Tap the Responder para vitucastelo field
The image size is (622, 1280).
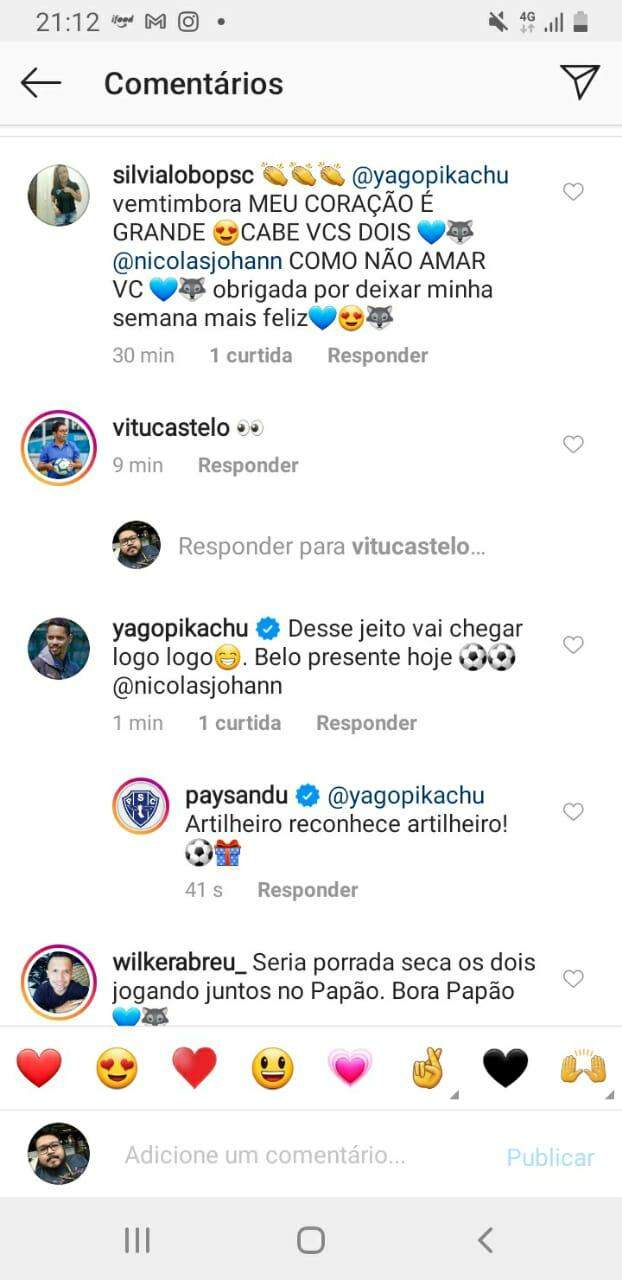click(x=331, y=547)
